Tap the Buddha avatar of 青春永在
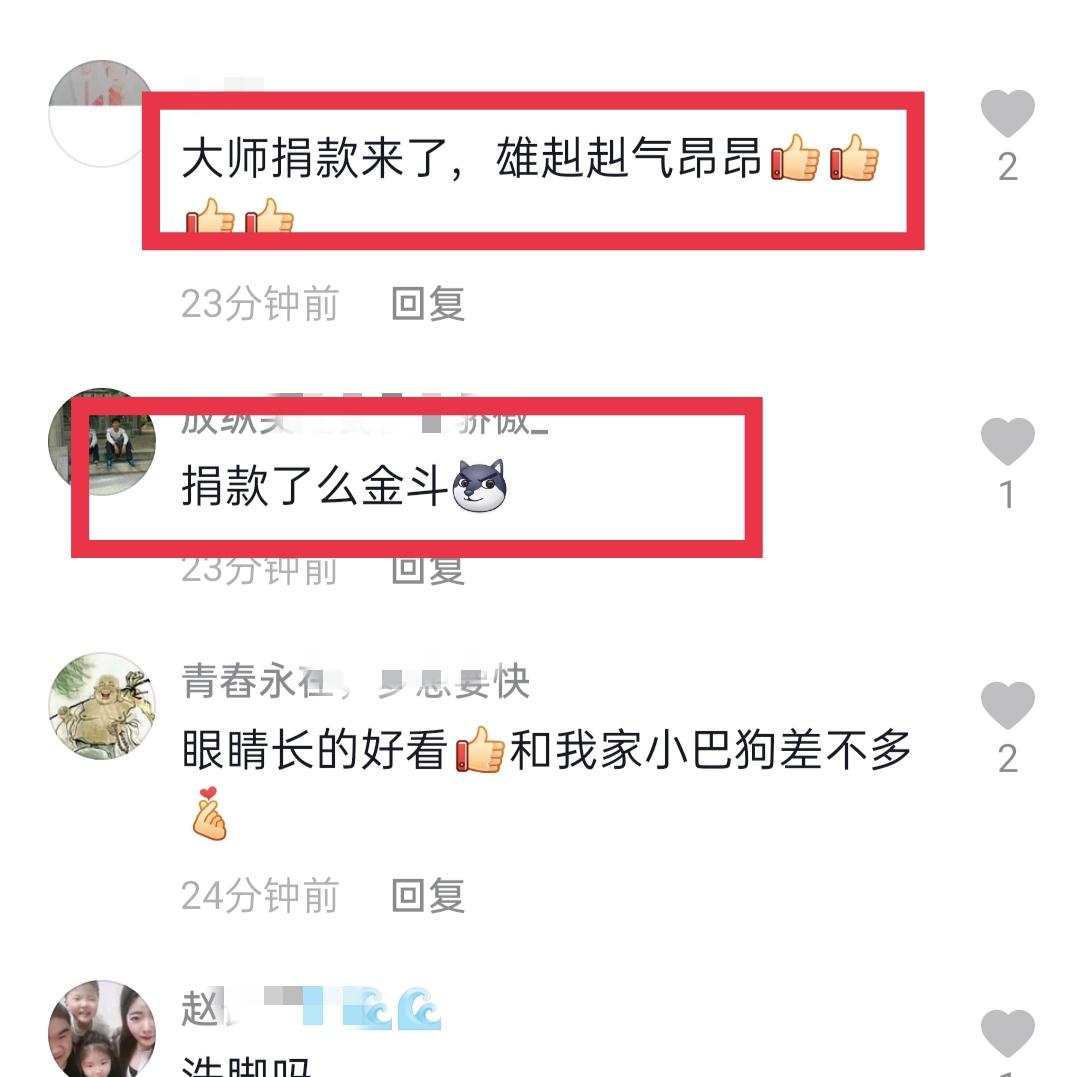The width and height of the screenshot is (1080, 1077). tap(101, 706)
